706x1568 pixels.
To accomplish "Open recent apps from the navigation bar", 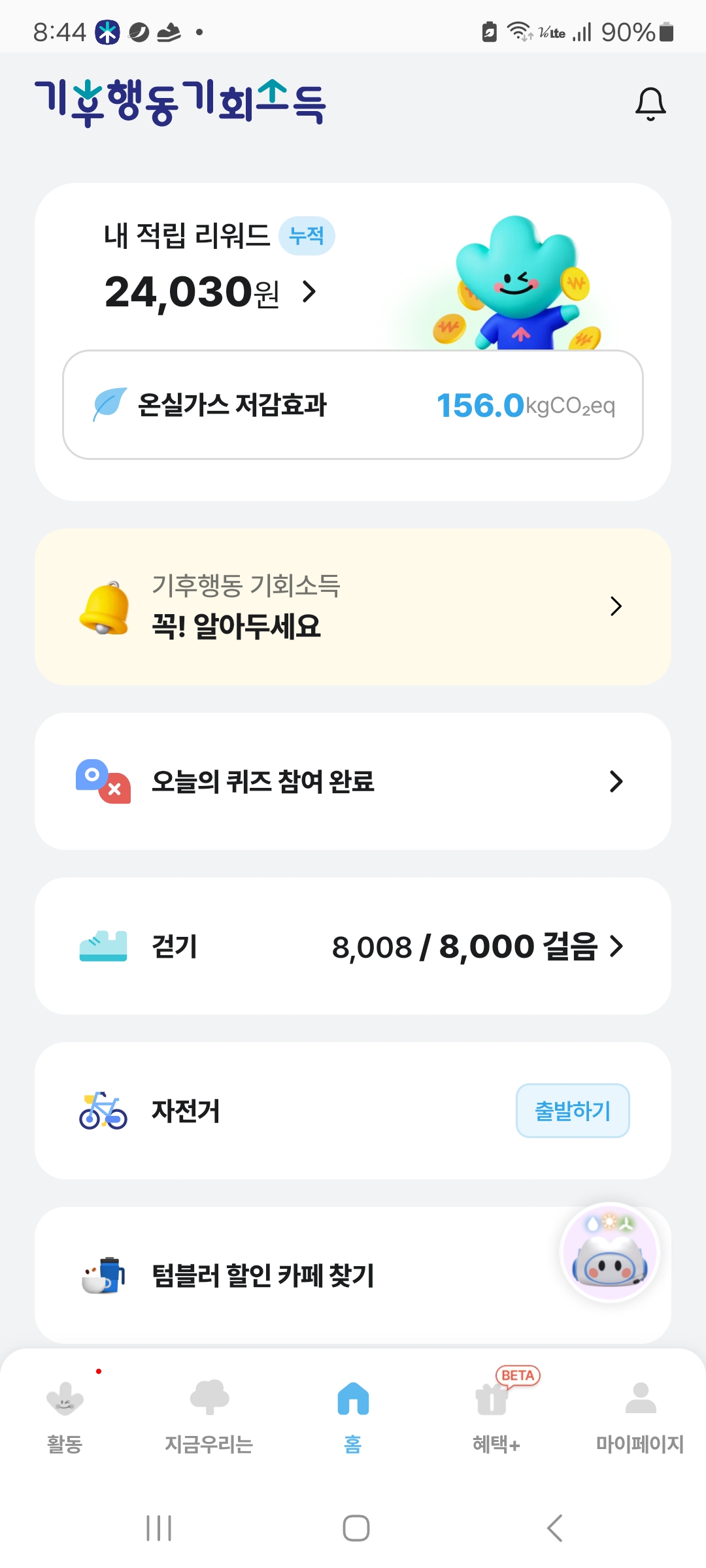I will coord(159,1528).
